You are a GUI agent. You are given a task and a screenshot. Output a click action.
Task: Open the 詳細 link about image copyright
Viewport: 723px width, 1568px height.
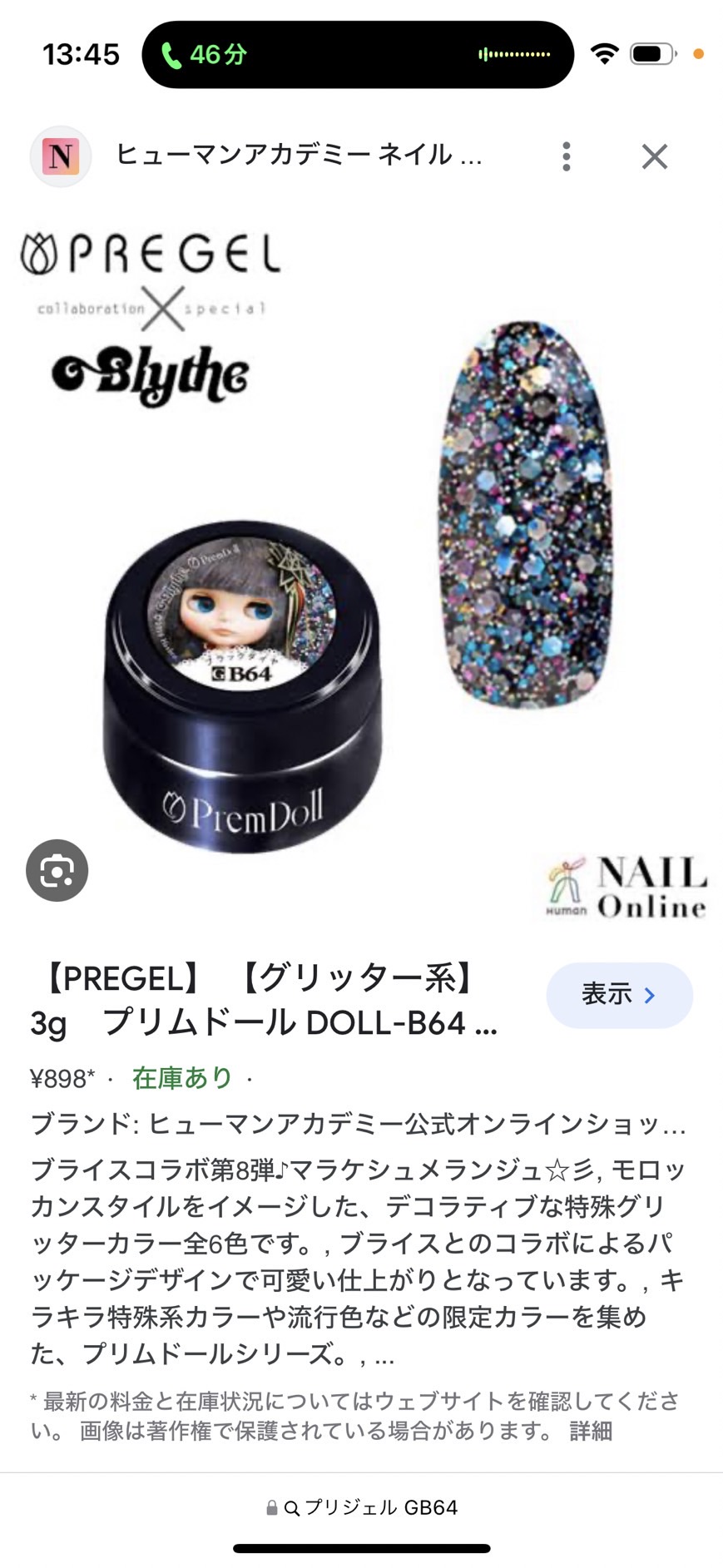pos(591,1431)
